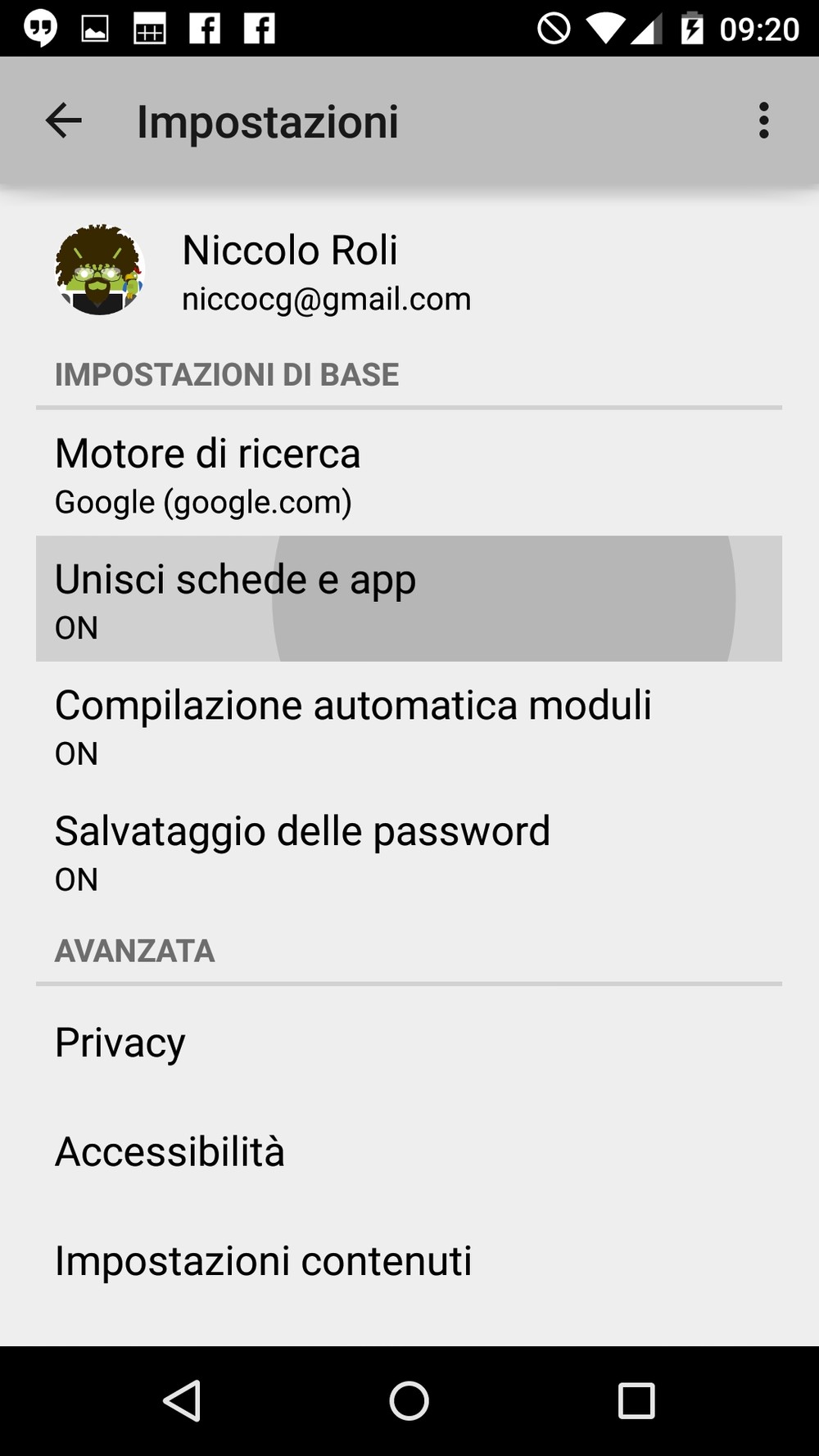Open the overflow menu in Impostazioni
The height and width of the screenshot is (1456, 819).
[763, 121]
